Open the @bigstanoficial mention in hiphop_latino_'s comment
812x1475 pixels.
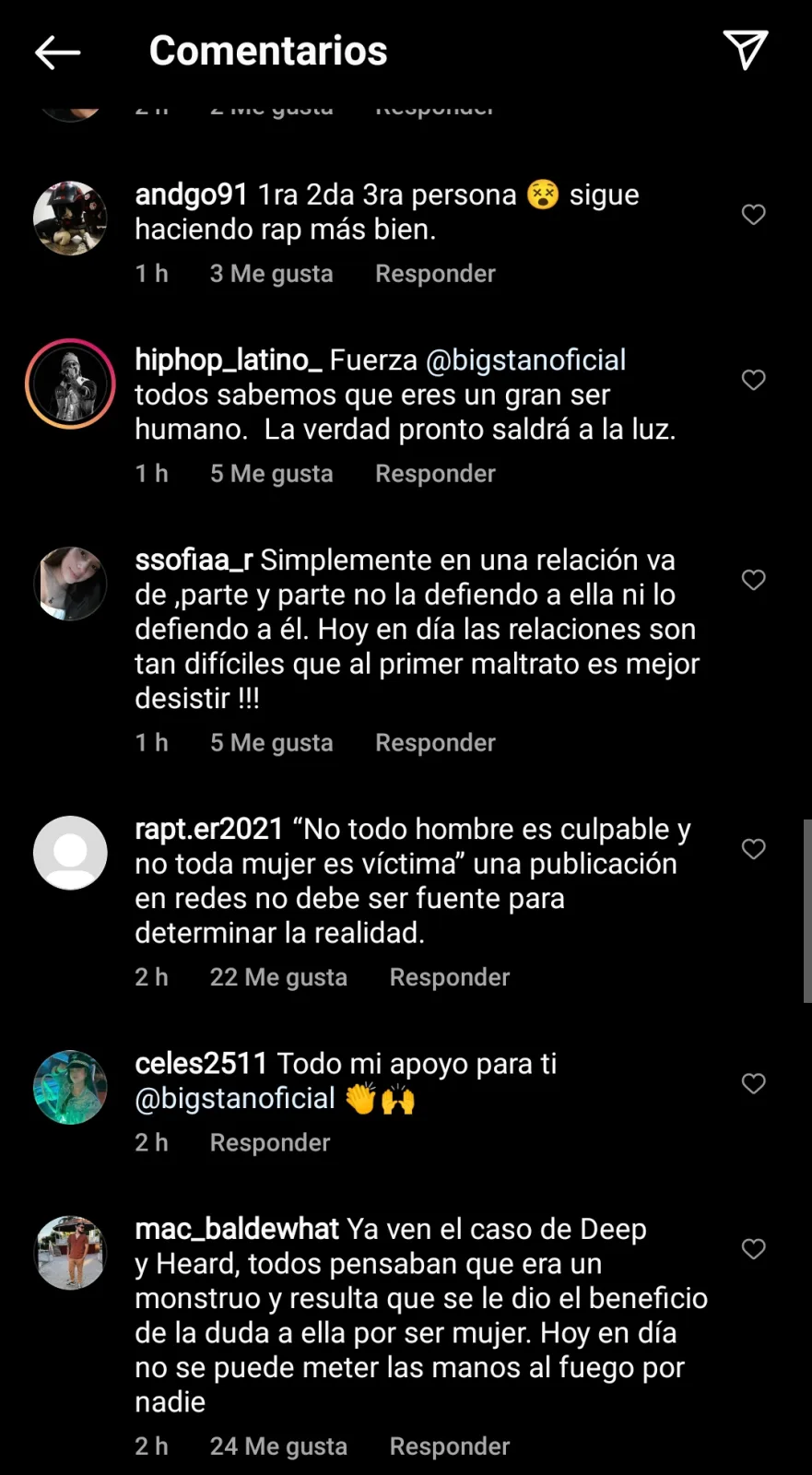[525, 360]
